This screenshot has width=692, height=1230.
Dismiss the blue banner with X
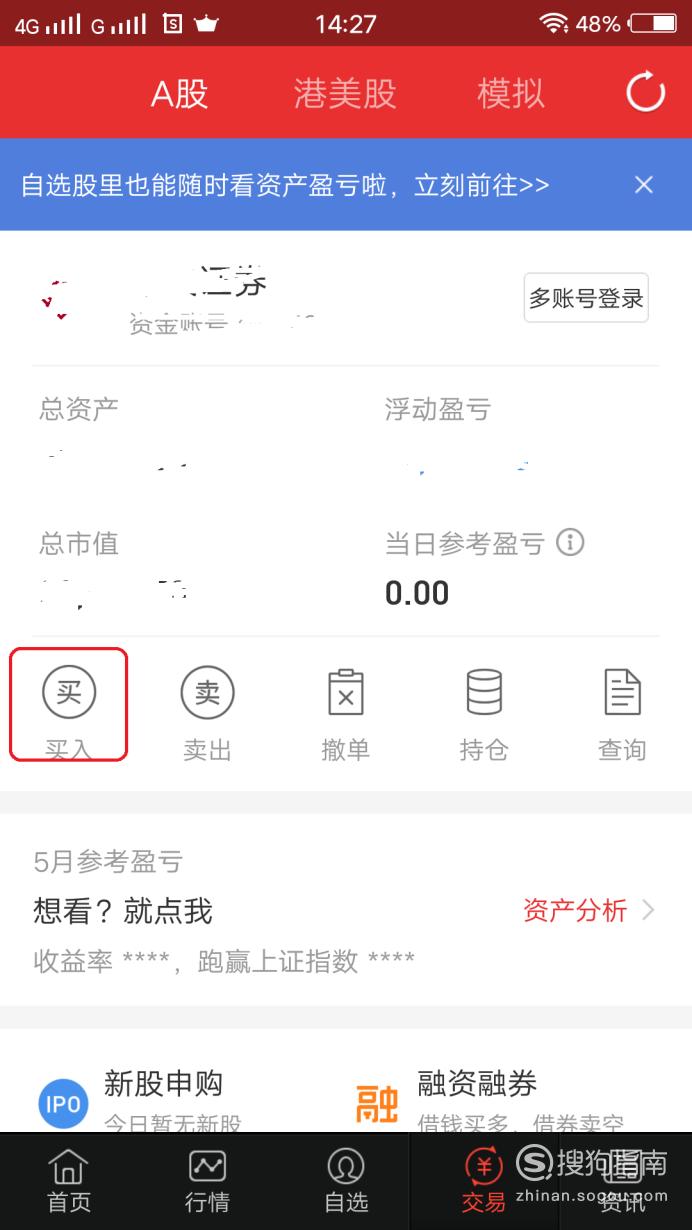point(644,185)
